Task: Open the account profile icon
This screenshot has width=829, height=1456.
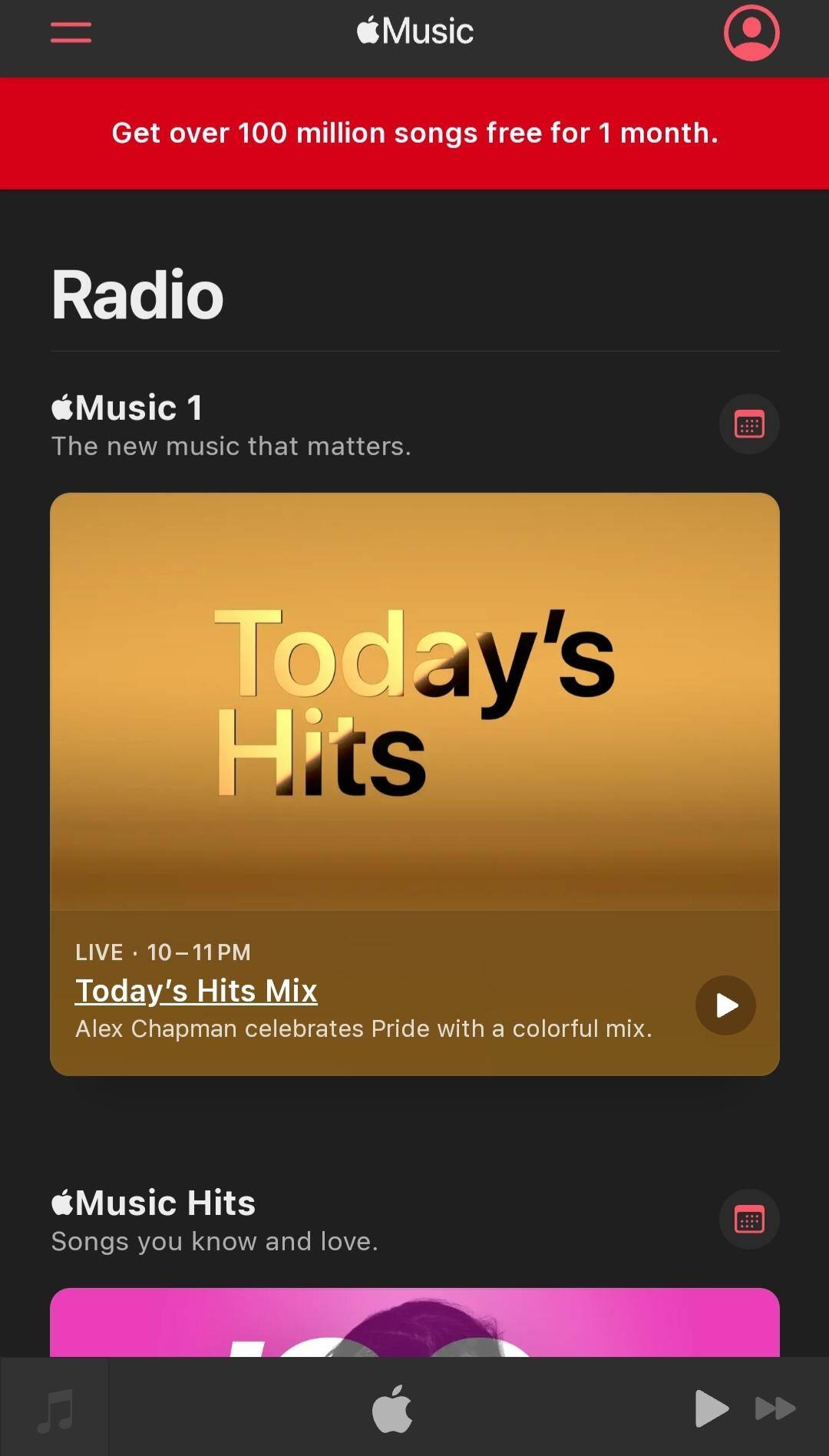Action: [751, 32]
